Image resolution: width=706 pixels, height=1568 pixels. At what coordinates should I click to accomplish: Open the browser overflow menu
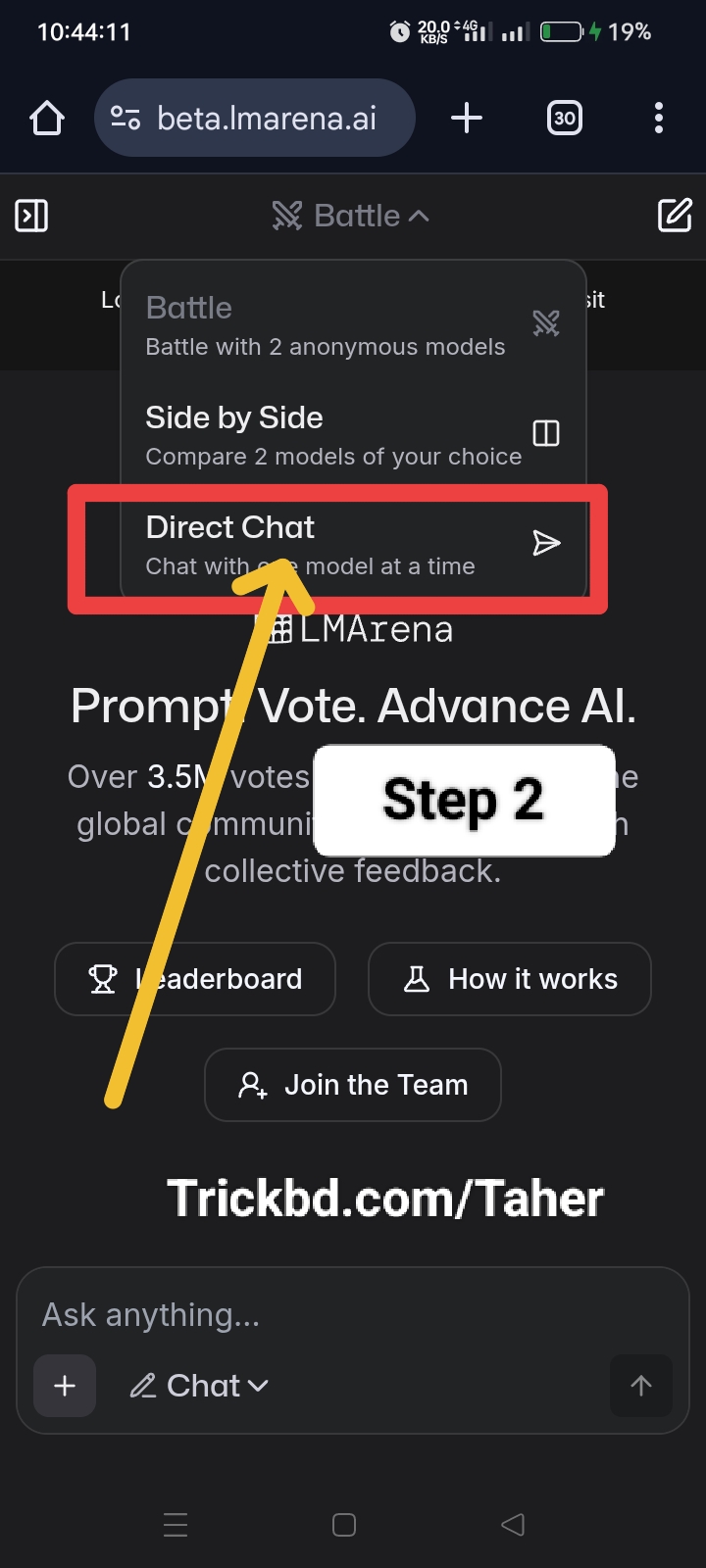tap(658, 119)
